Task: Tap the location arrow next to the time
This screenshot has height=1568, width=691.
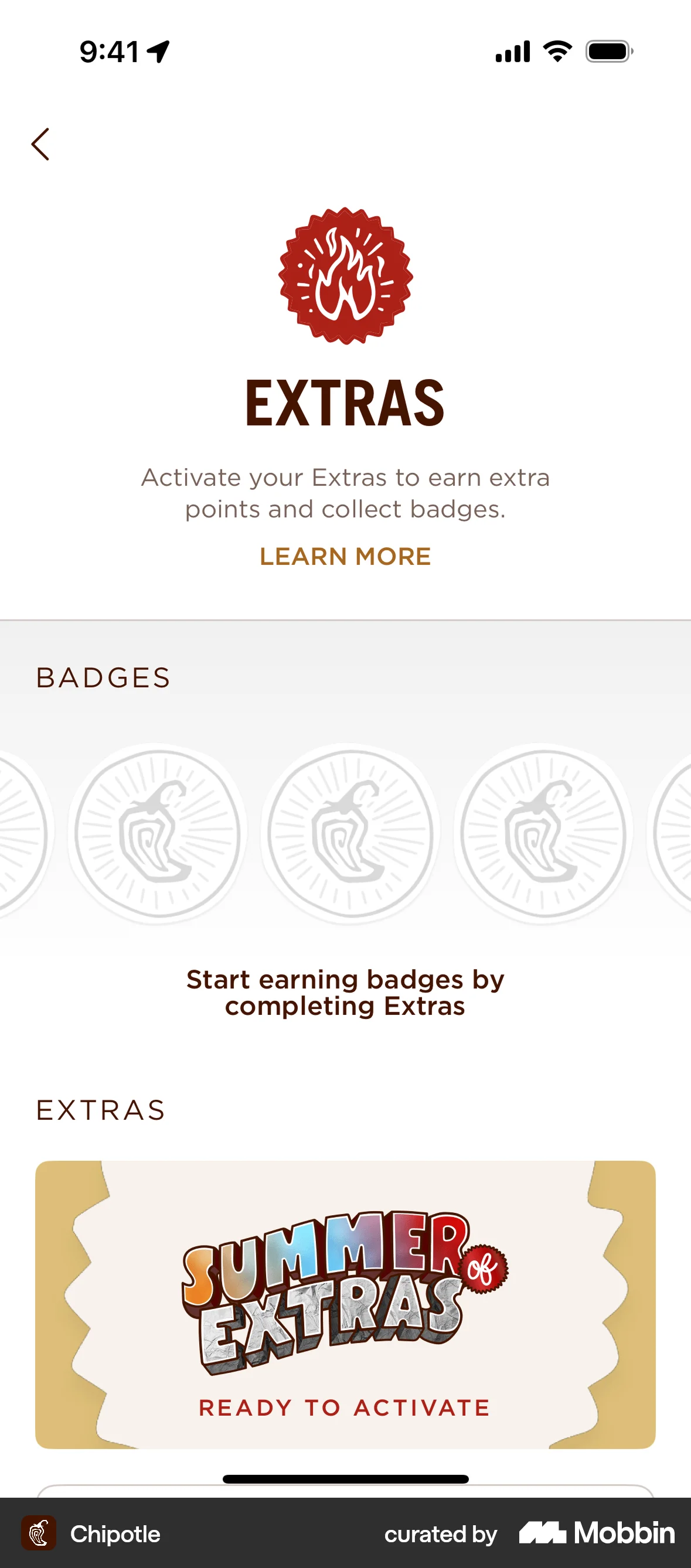Action: tap(157, 52)
